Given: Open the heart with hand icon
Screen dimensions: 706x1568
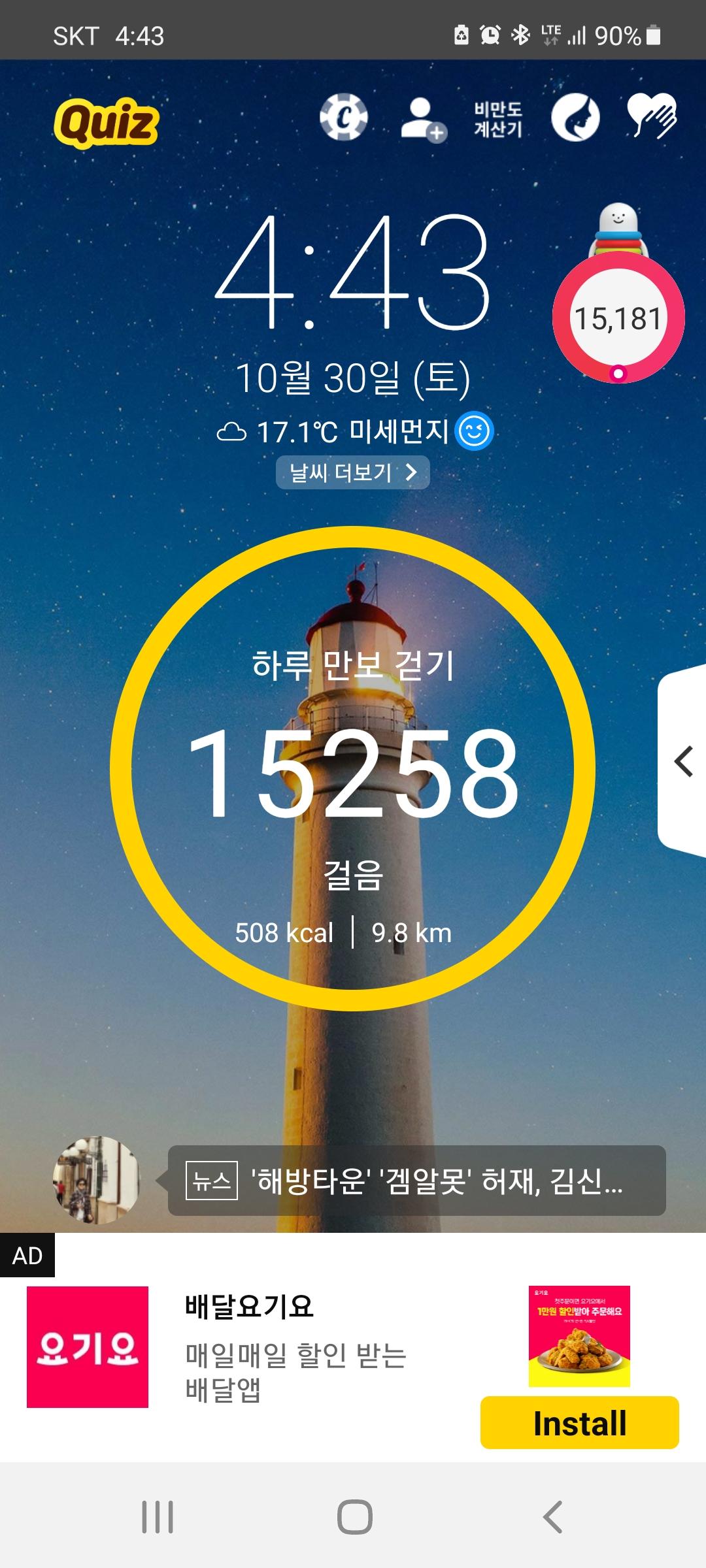Looking at the screenshot, I should pos(651,117).
